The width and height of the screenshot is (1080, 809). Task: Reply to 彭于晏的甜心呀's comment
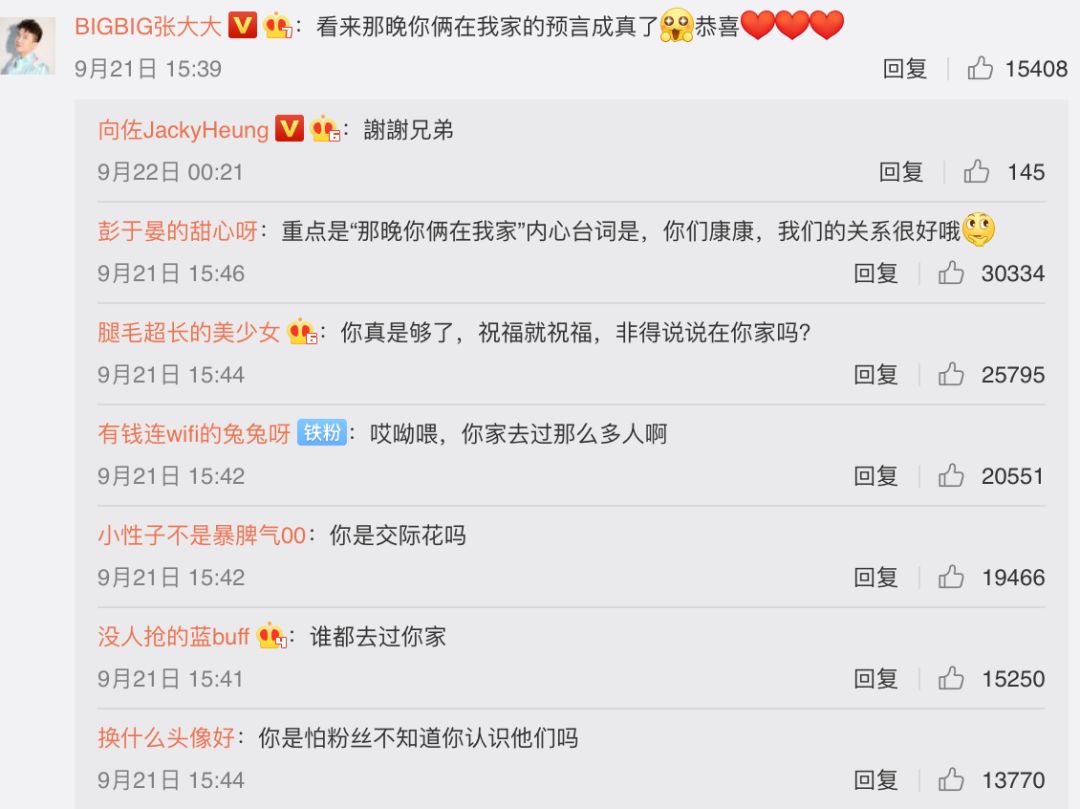pos(876,273)
